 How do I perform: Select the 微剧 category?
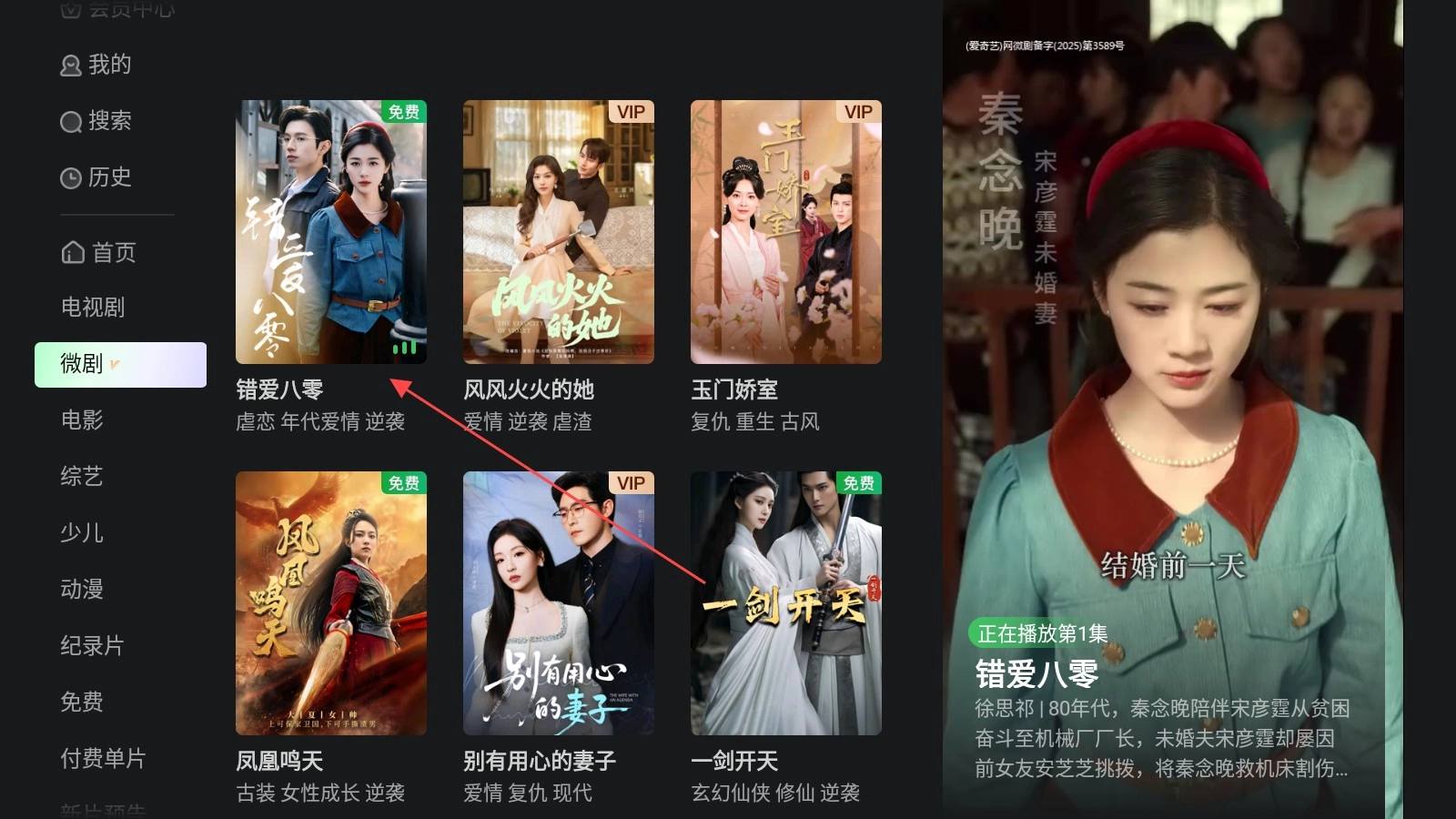pyautogui.click(x=119, y=364)
